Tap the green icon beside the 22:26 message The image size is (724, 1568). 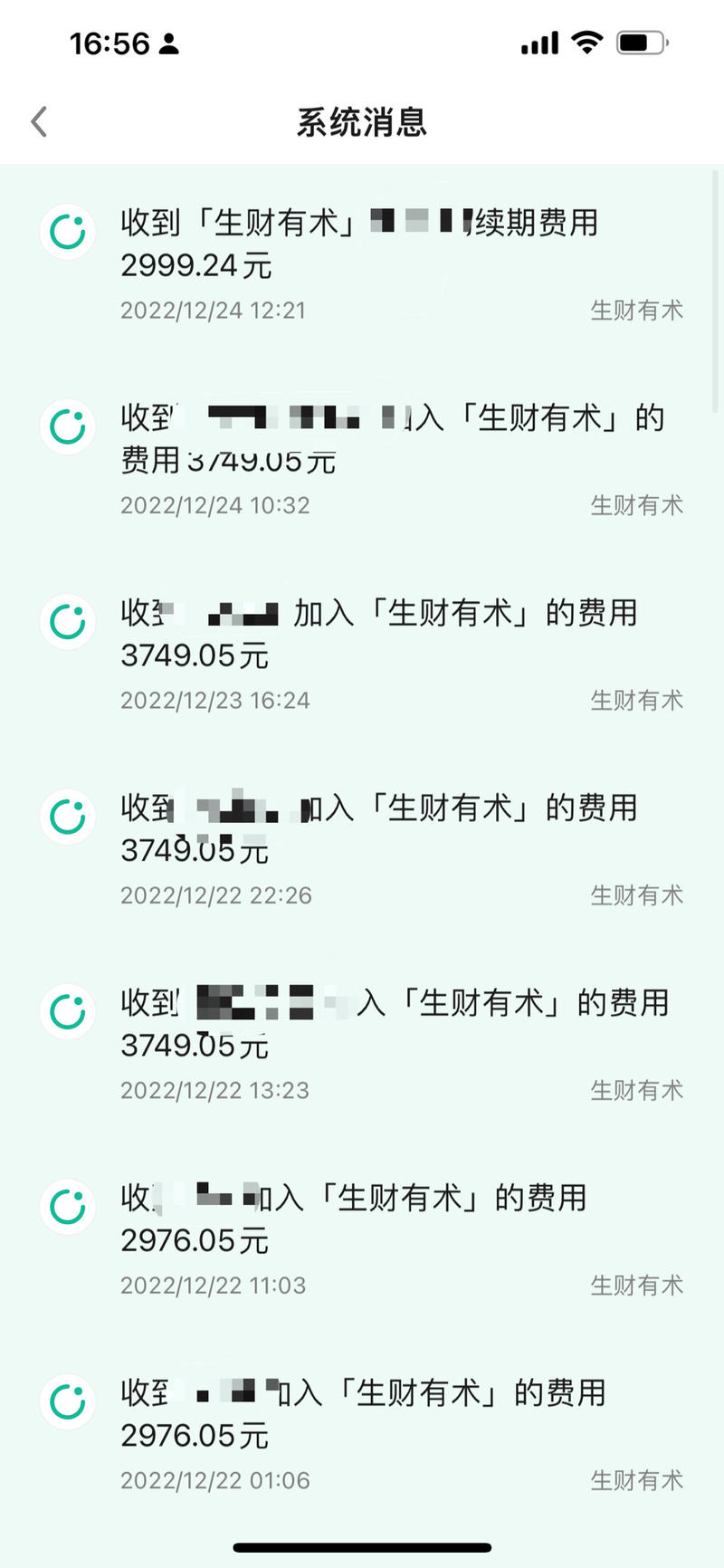[x=68, y=817]
